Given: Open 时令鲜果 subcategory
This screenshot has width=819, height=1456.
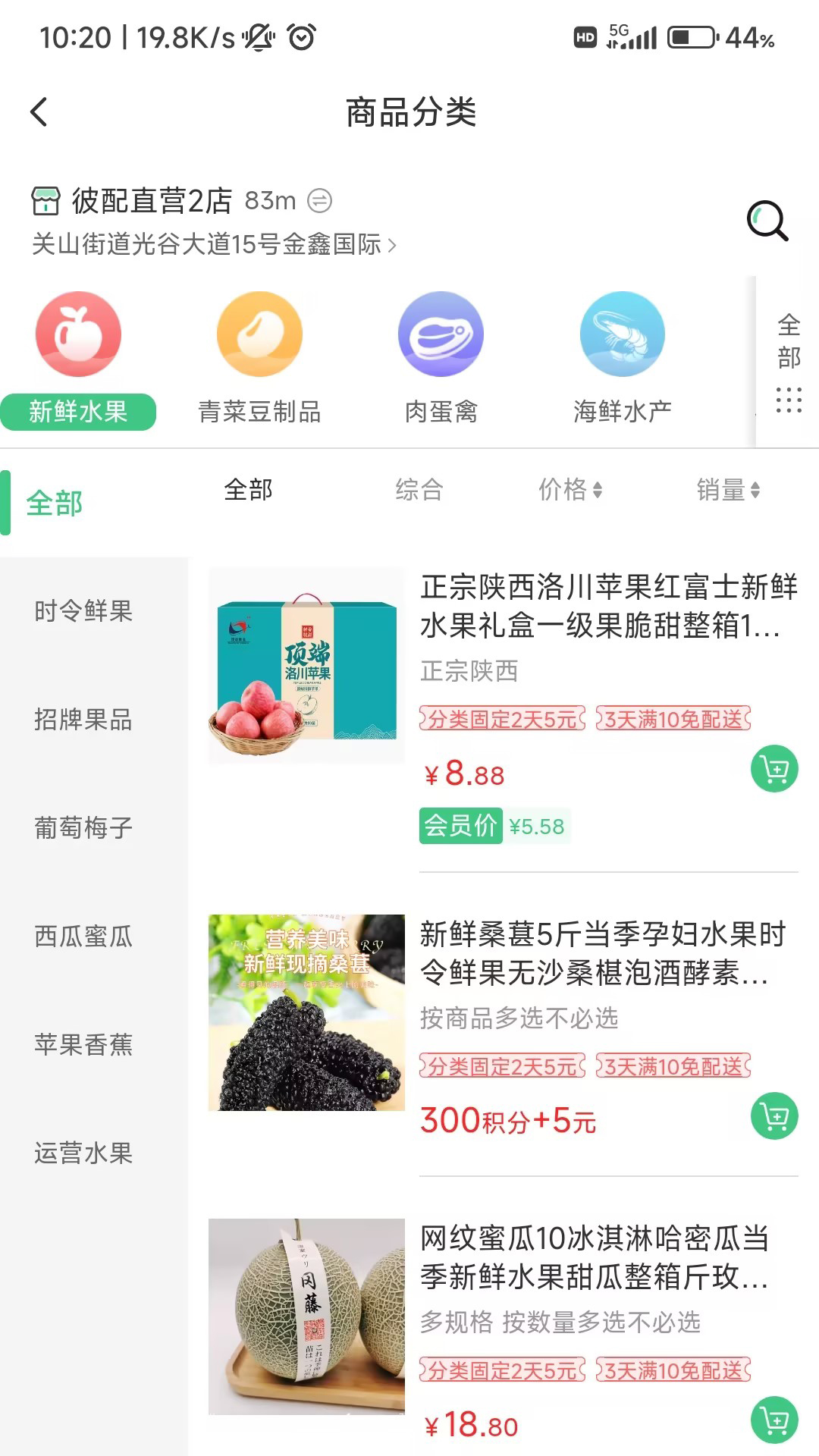Looking at the screenshot, I should pos(83,611).
